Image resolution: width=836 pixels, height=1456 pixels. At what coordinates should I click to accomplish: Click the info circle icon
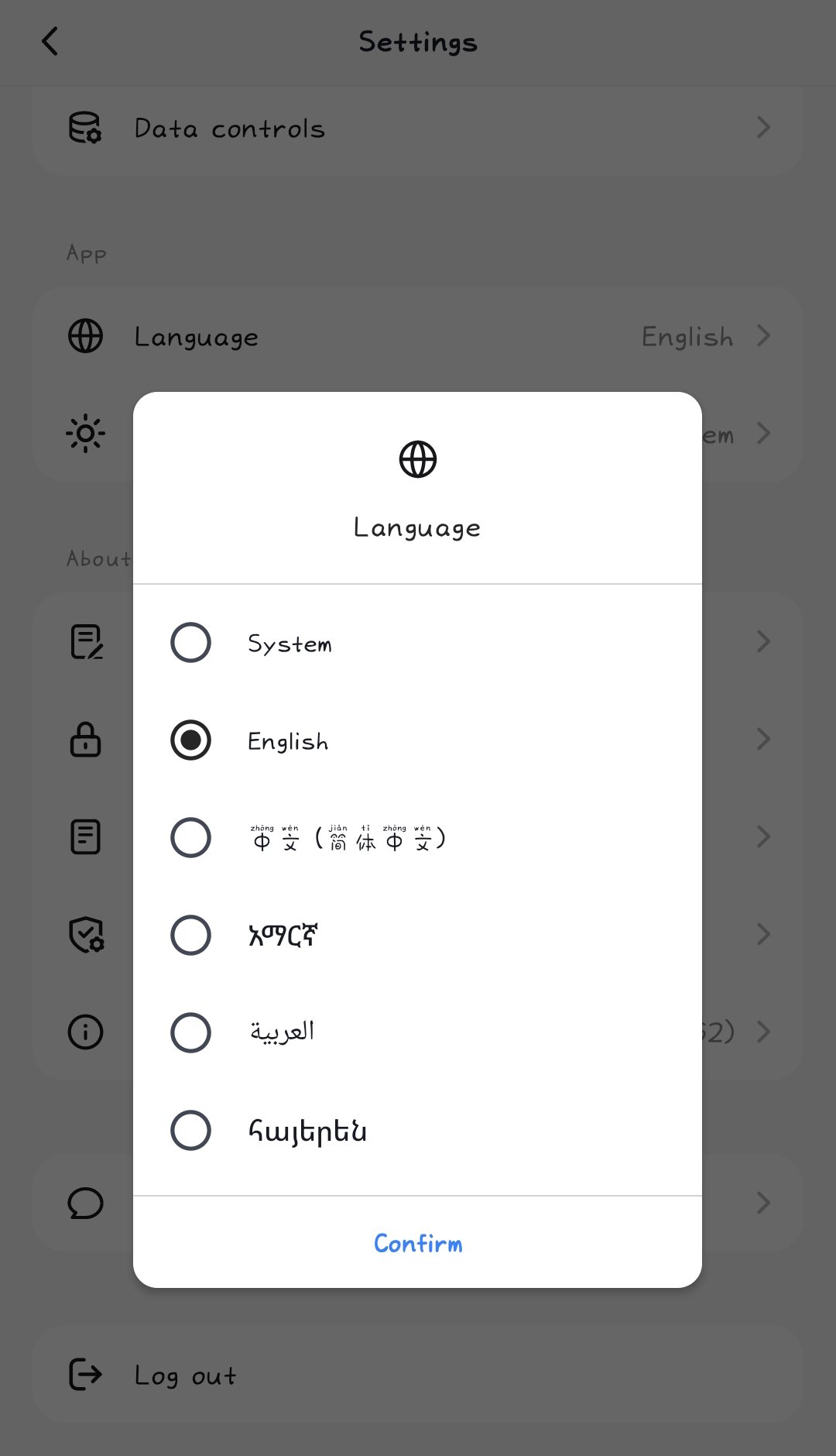coord(85,1032)
